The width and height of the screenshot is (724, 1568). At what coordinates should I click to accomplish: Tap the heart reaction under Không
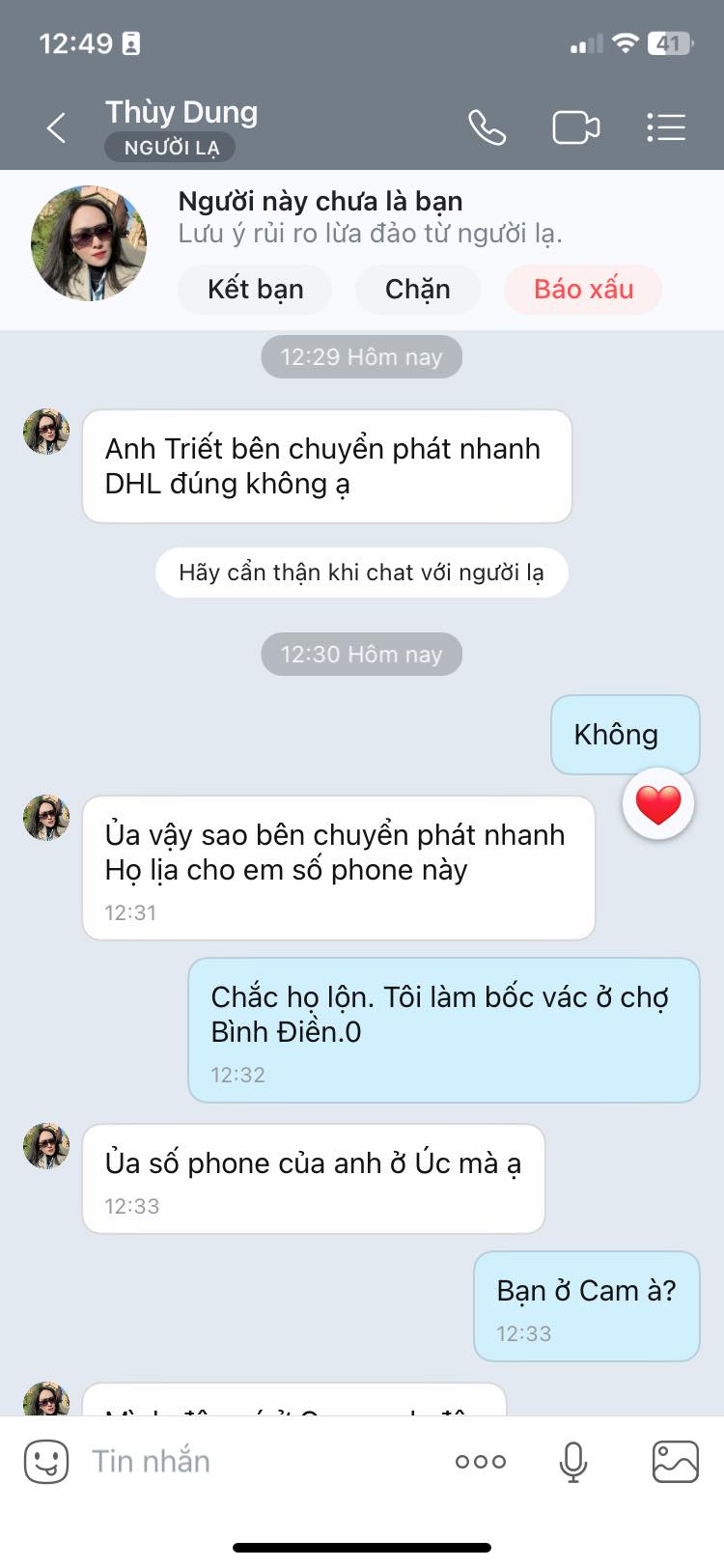pyautogui.click(x=658, y=804)
